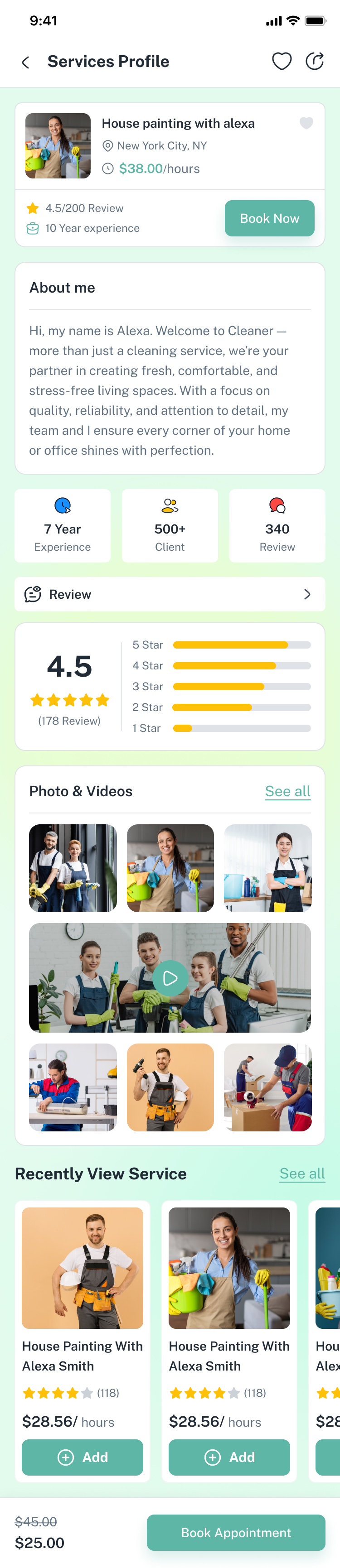Tap Book Appointment
The image size is (340, 1568).
(x=236, y=1533)
